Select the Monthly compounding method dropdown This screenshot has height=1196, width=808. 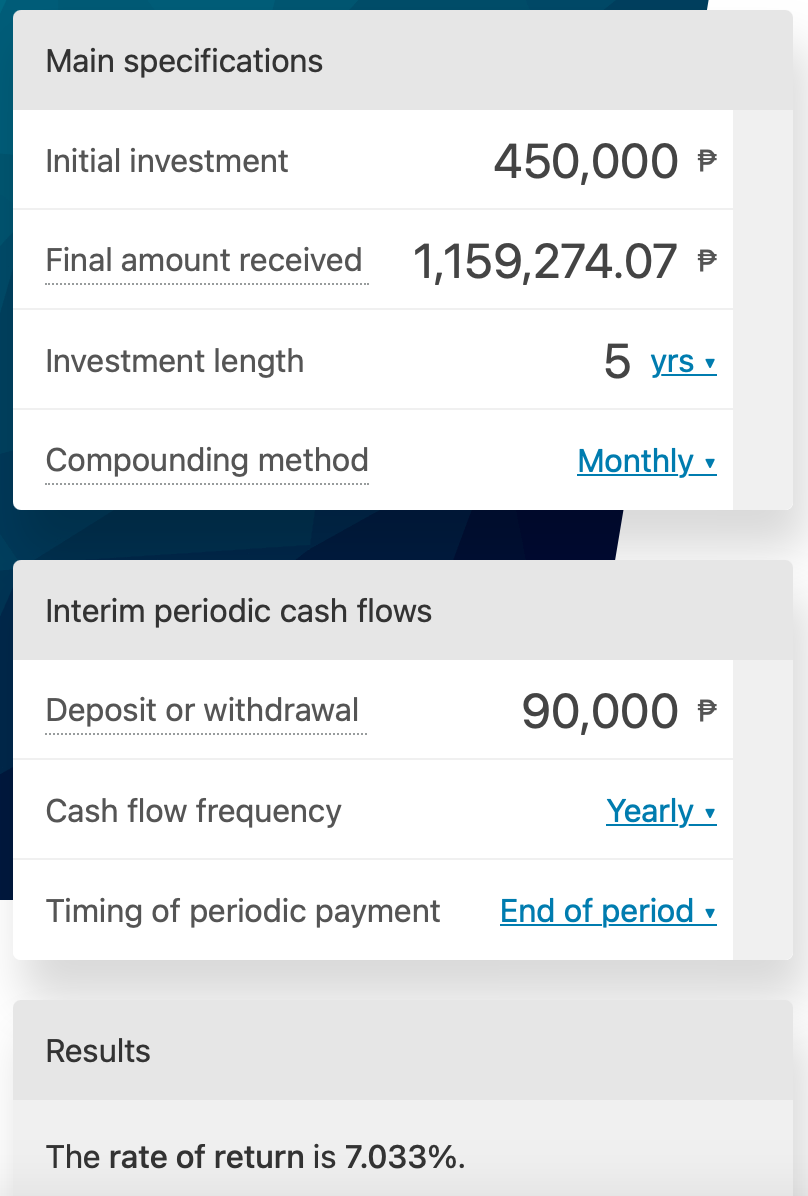pos(646,461)
